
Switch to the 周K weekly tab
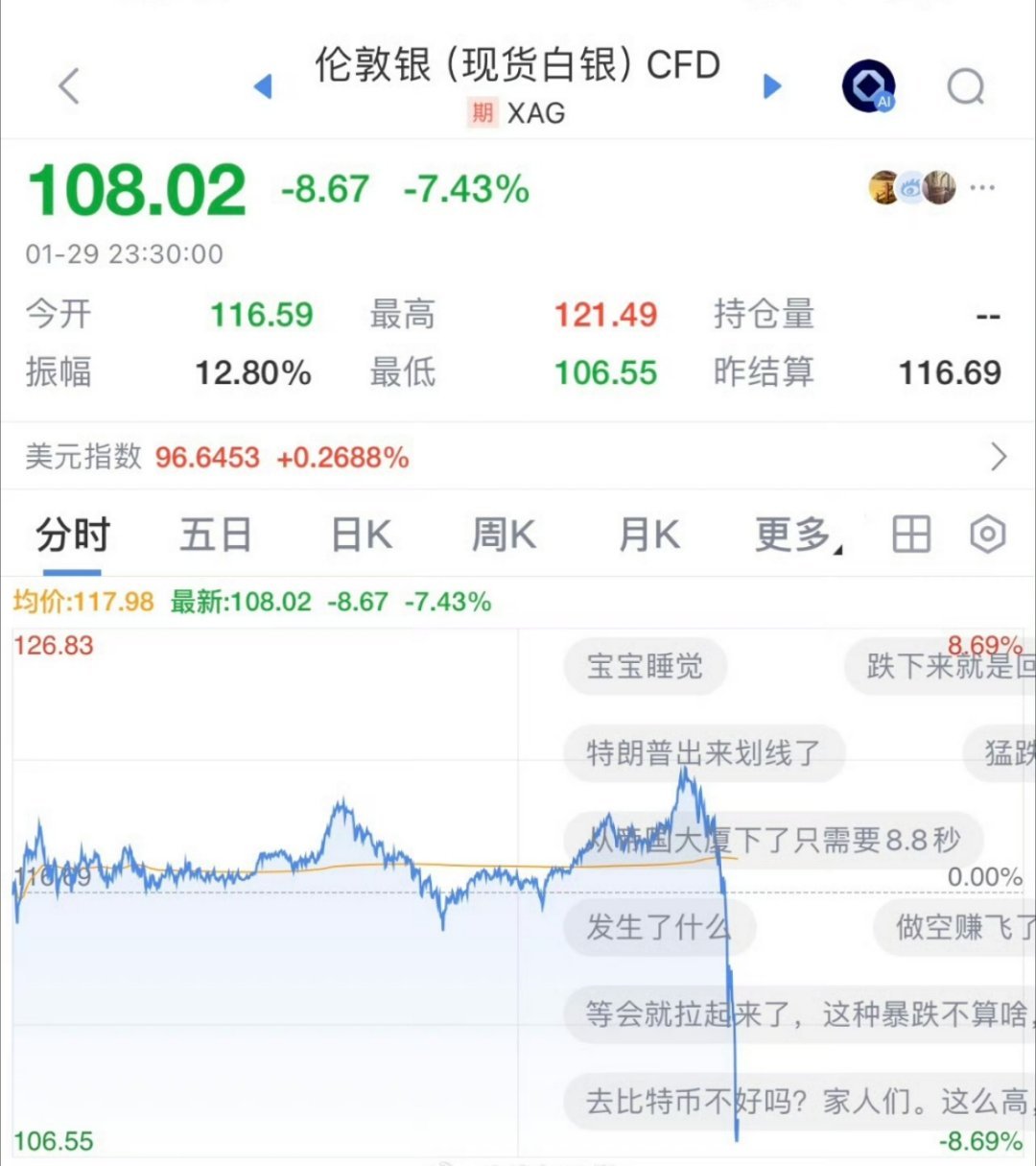tap(502, 535)
